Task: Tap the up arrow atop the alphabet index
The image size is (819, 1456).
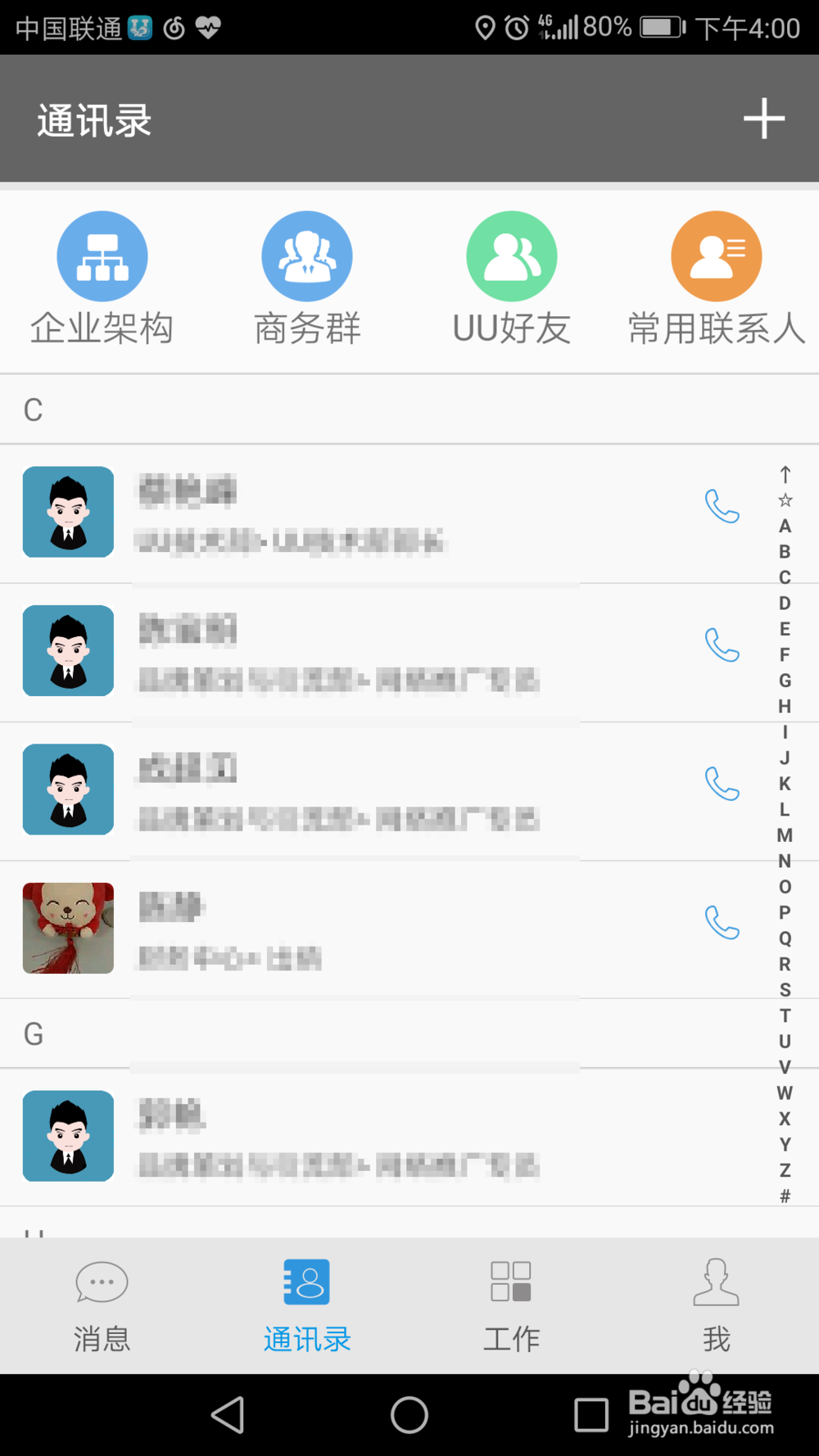Action: click(x=785, y=473)
